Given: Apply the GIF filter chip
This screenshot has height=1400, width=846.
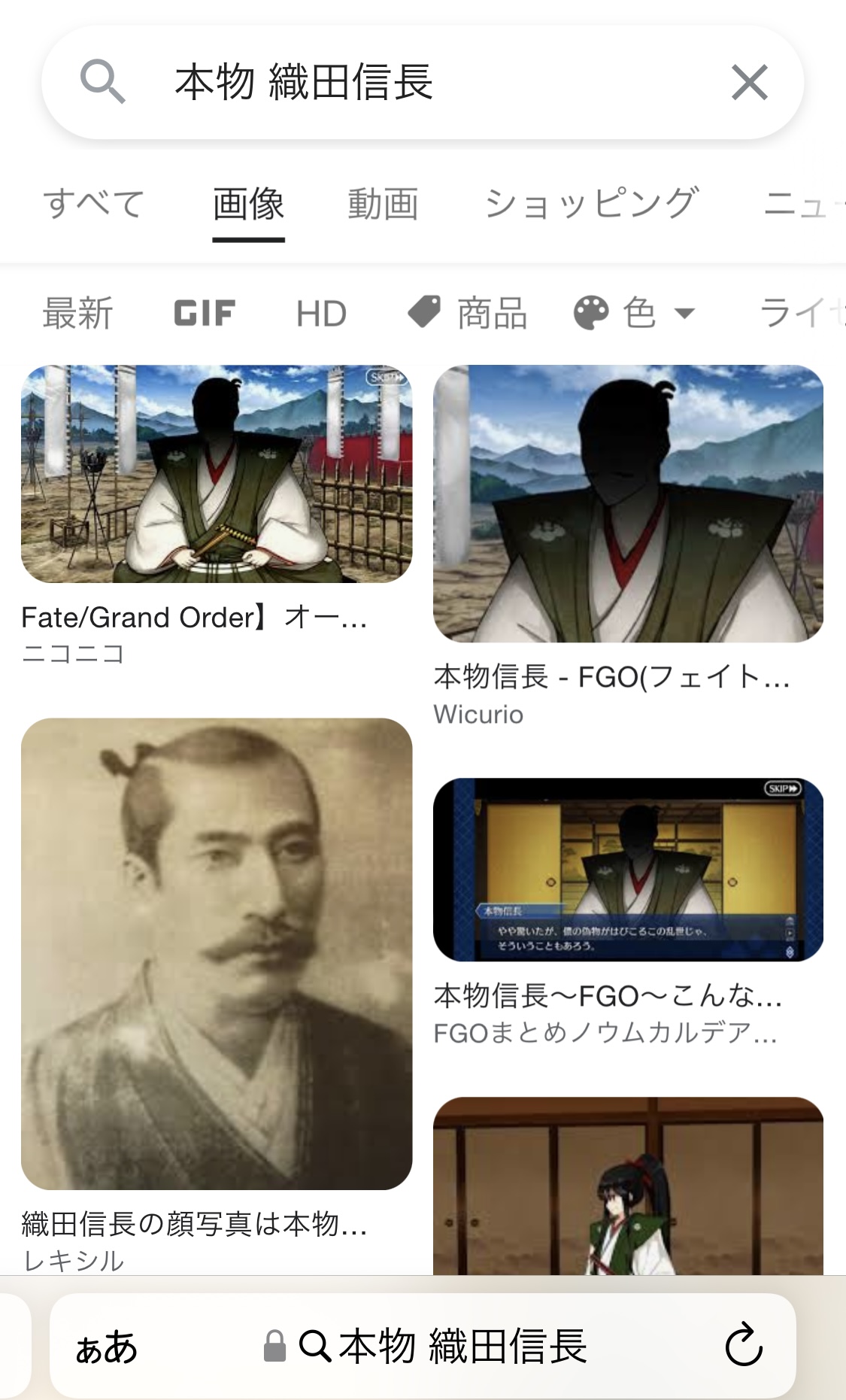Looking at the screenshot, I should pos(205,313).
